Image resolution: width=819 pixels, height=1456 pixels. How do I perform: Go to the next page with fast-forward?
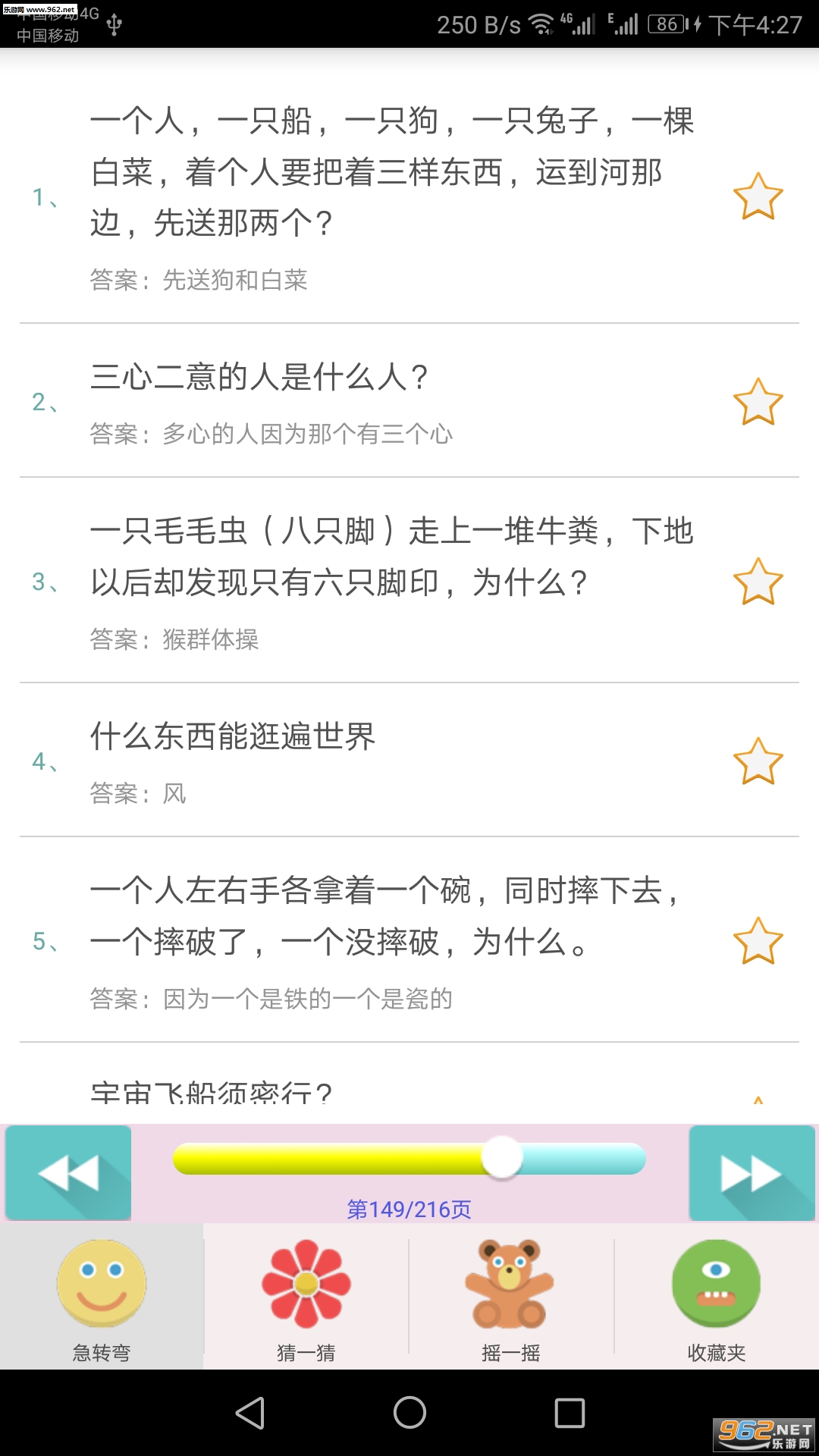click(752, 1172)
